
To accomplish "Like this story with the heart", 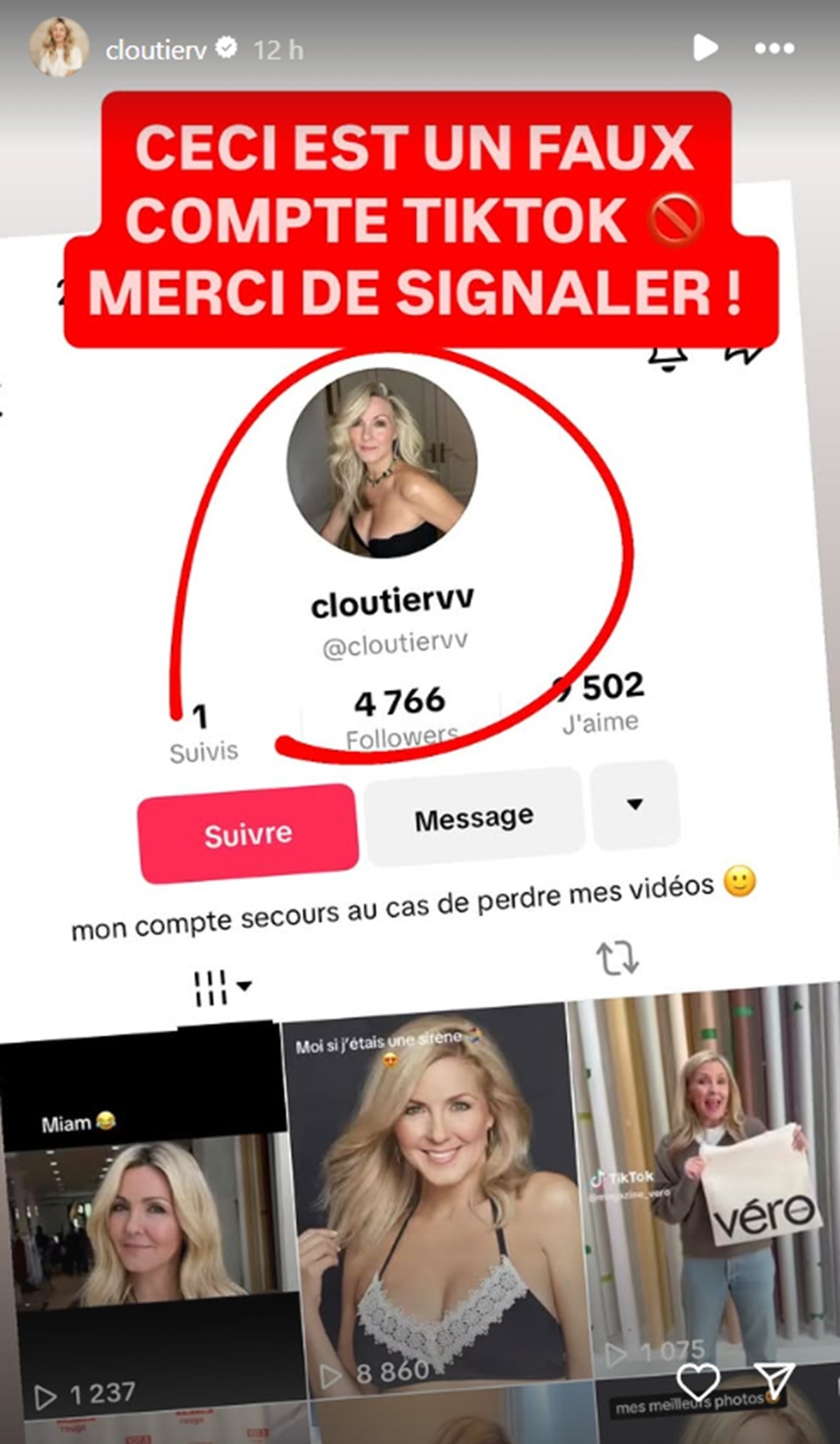I will pos(698,1382).
